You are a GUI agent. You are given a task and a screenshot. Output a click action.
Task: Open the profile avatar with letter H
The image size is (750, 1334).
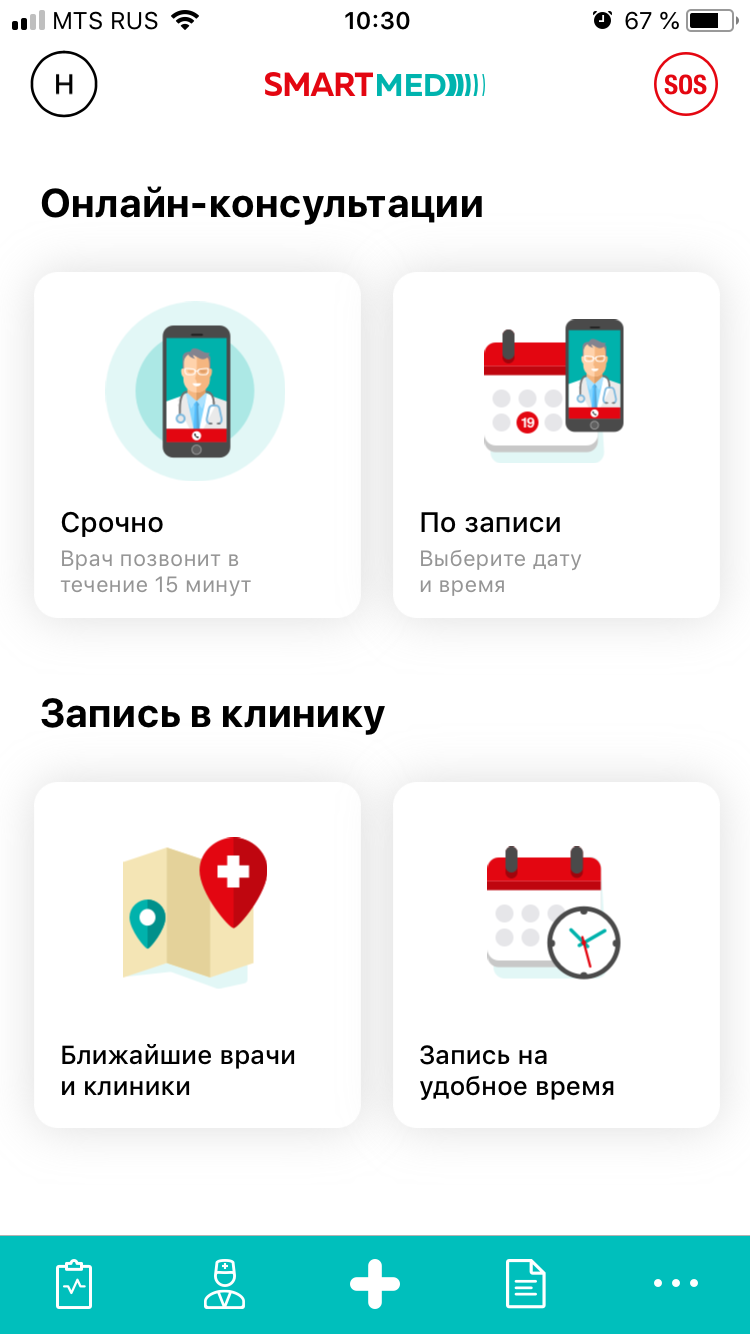coord(64,84)
